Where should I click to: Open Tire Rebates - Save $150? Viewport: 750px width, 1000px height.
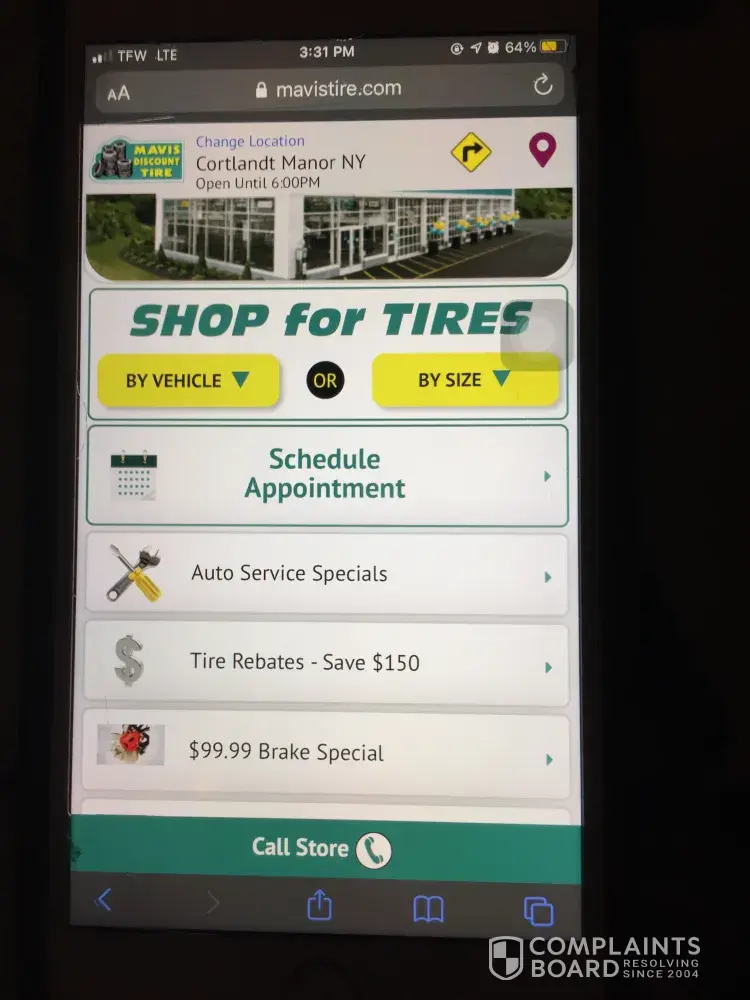pos(326,663)
